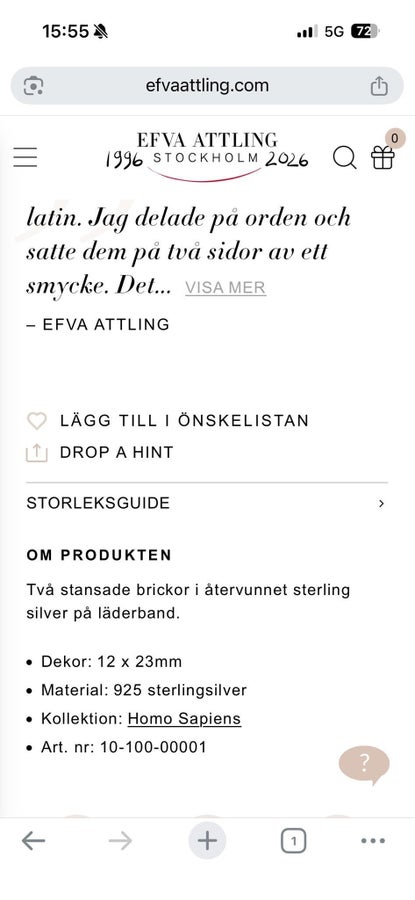Tap Drop a Hint

coord(100,452)
